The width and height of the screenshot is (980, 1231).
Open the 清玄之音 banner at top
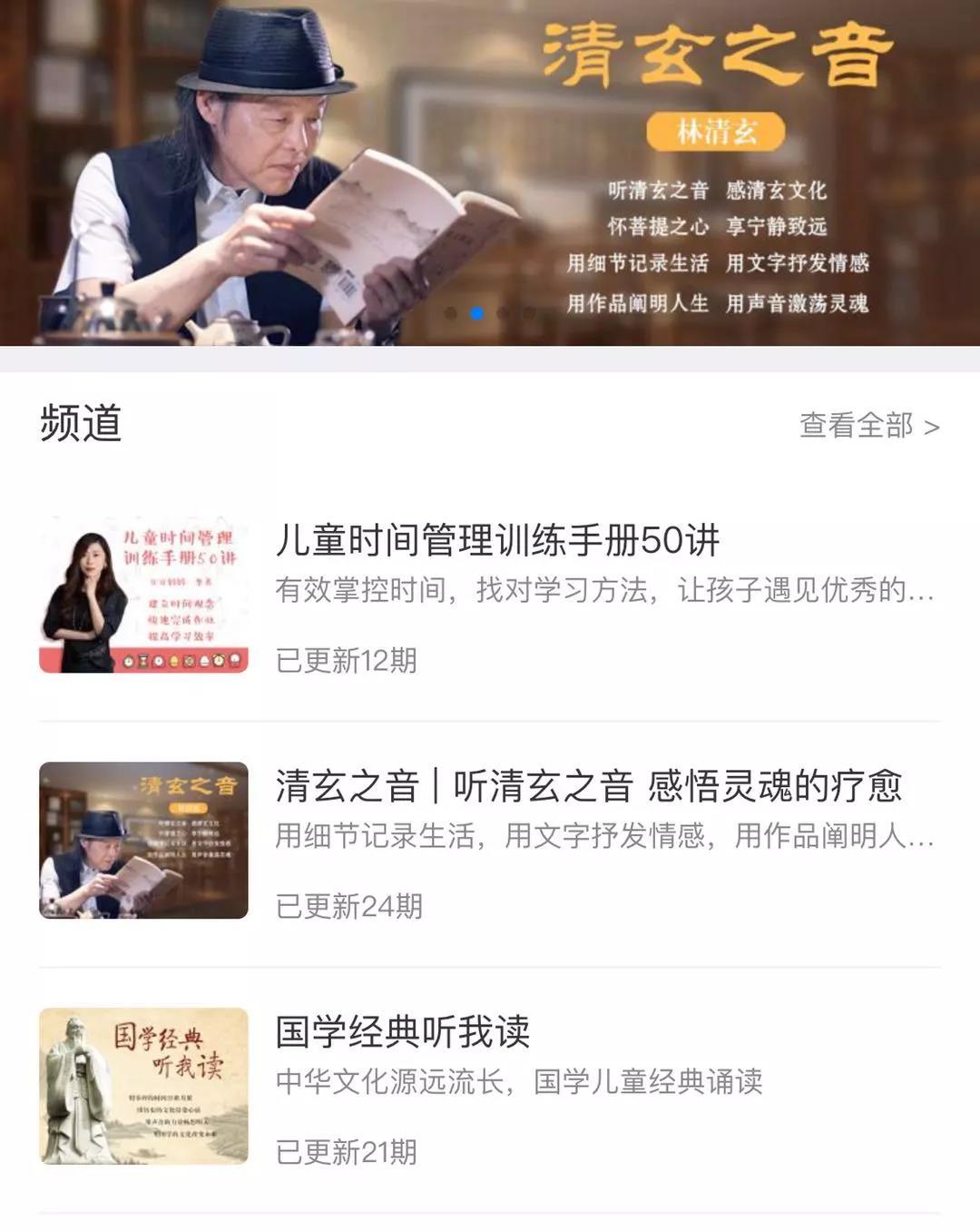490,172
